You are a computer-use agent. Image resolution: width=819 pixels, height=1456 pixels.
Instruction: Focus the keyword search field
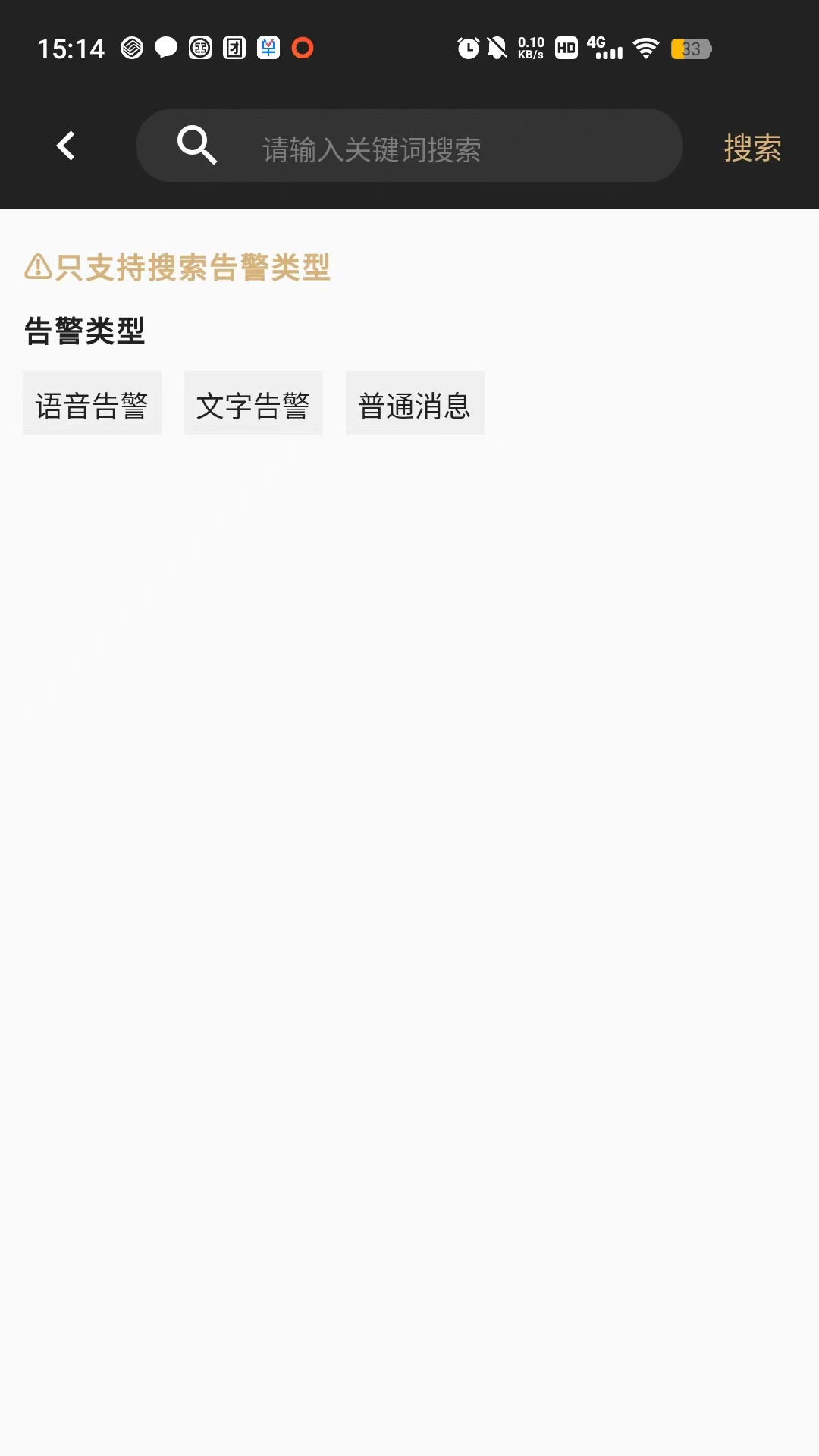pos(425,147)
